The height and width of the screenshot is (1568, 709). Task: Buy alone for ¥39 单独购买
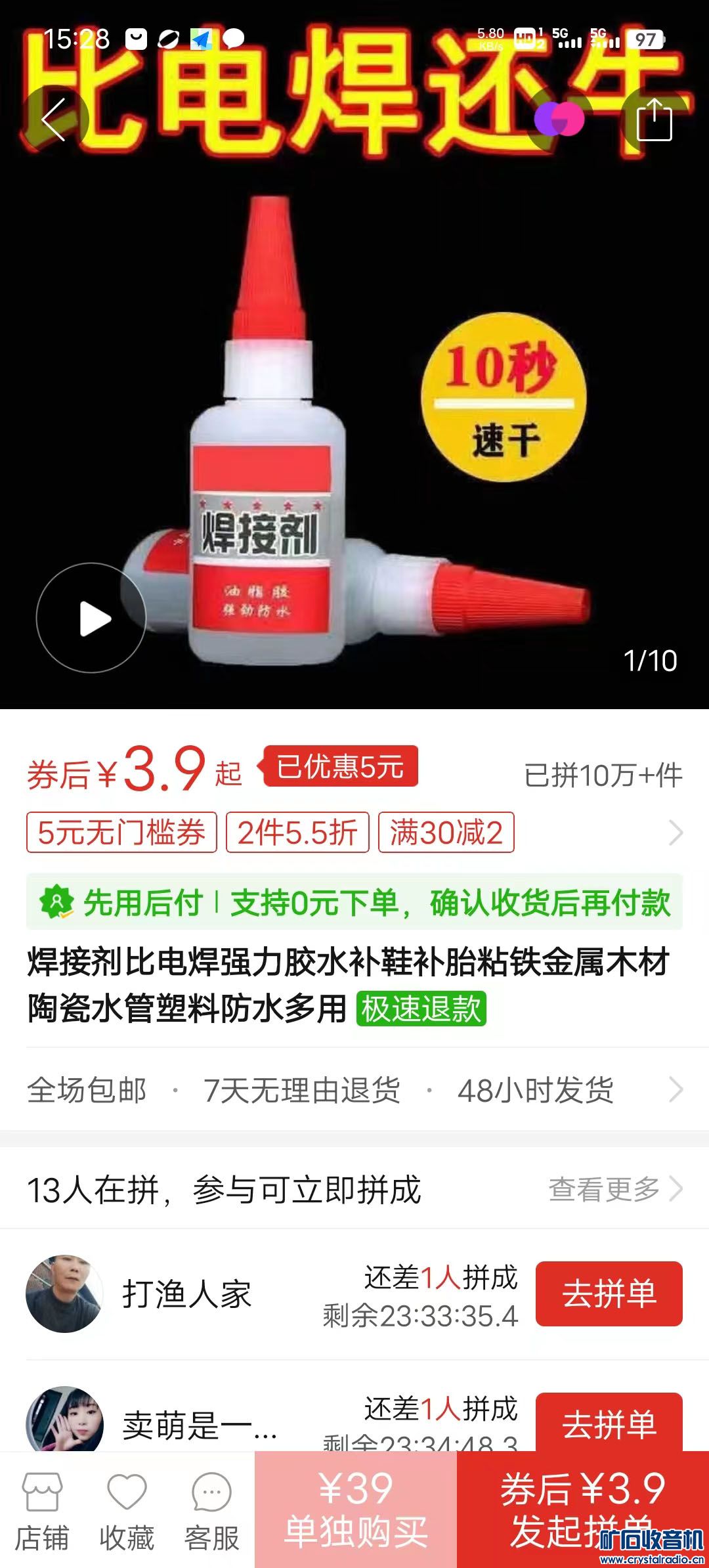(355, 1510)
